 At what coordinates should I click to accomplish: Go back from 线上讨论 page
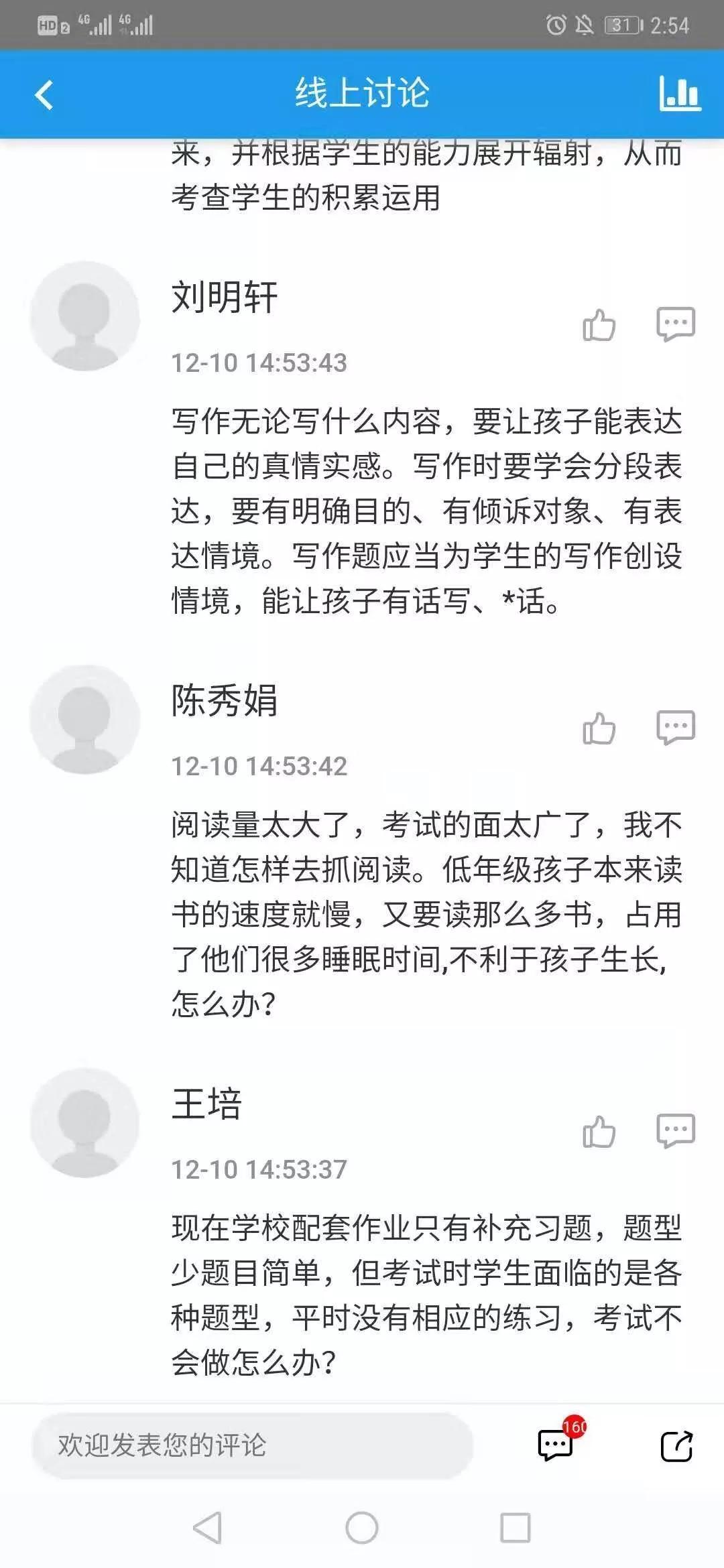(x=44, y=94)
